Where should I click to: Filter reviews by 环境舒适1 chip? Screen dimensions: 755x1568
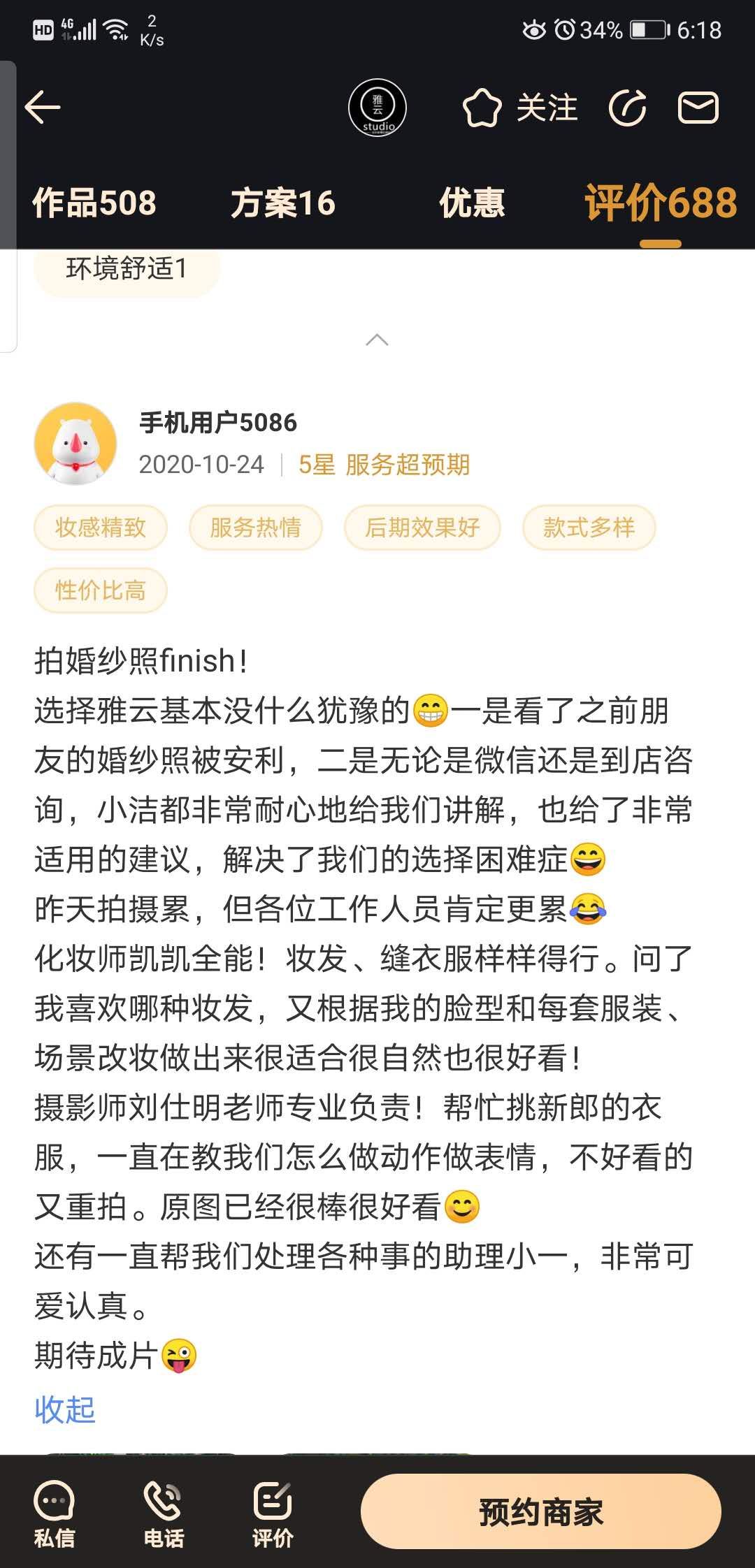(127, 269)
